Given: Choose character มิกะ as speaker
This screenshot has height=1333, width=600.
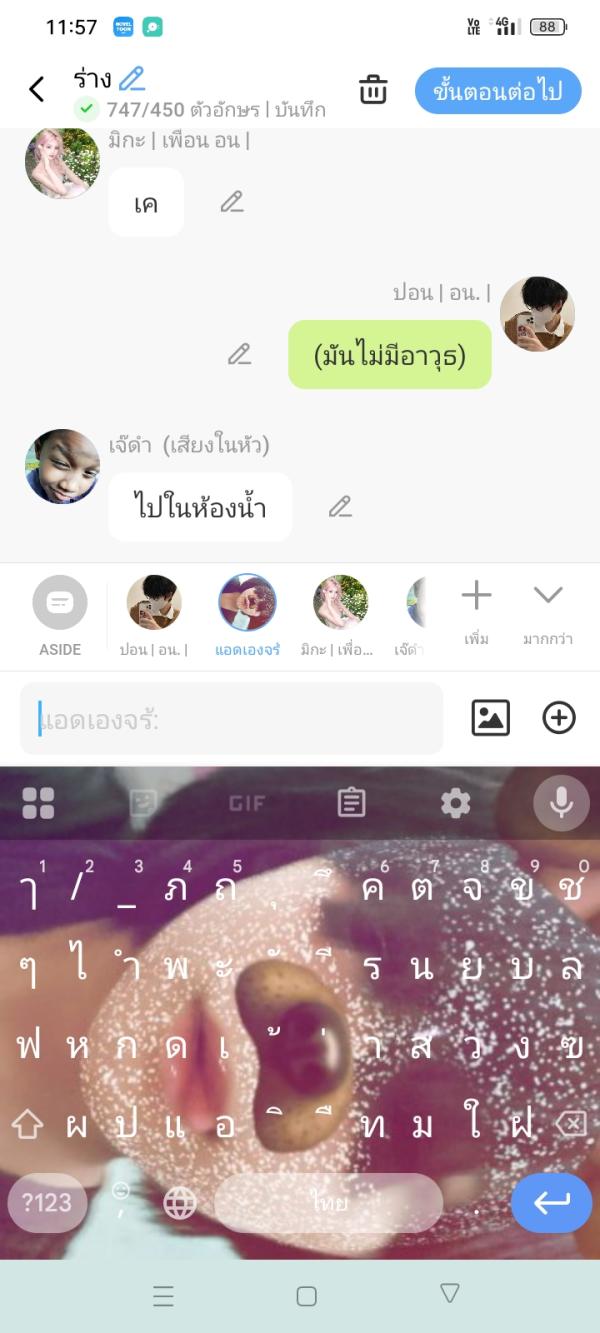Looking at the screenshot, I should click(x=339, y=614).
